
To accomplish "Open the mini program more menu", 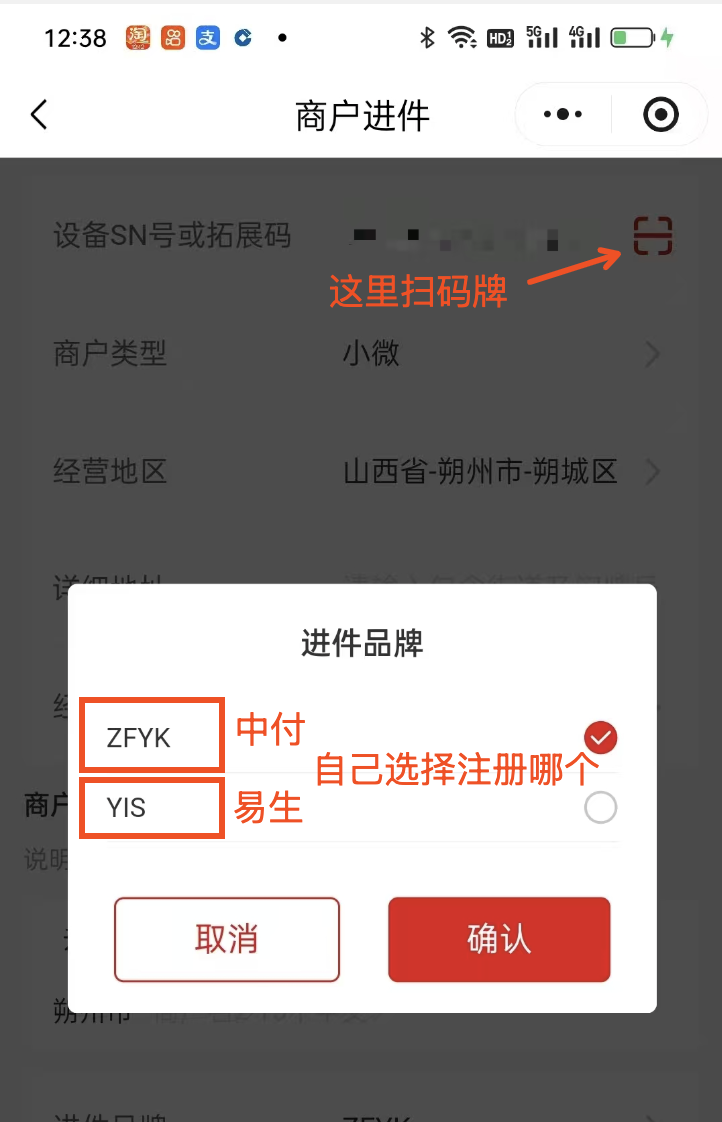I will pyautogui.click(x=563, y=115).
